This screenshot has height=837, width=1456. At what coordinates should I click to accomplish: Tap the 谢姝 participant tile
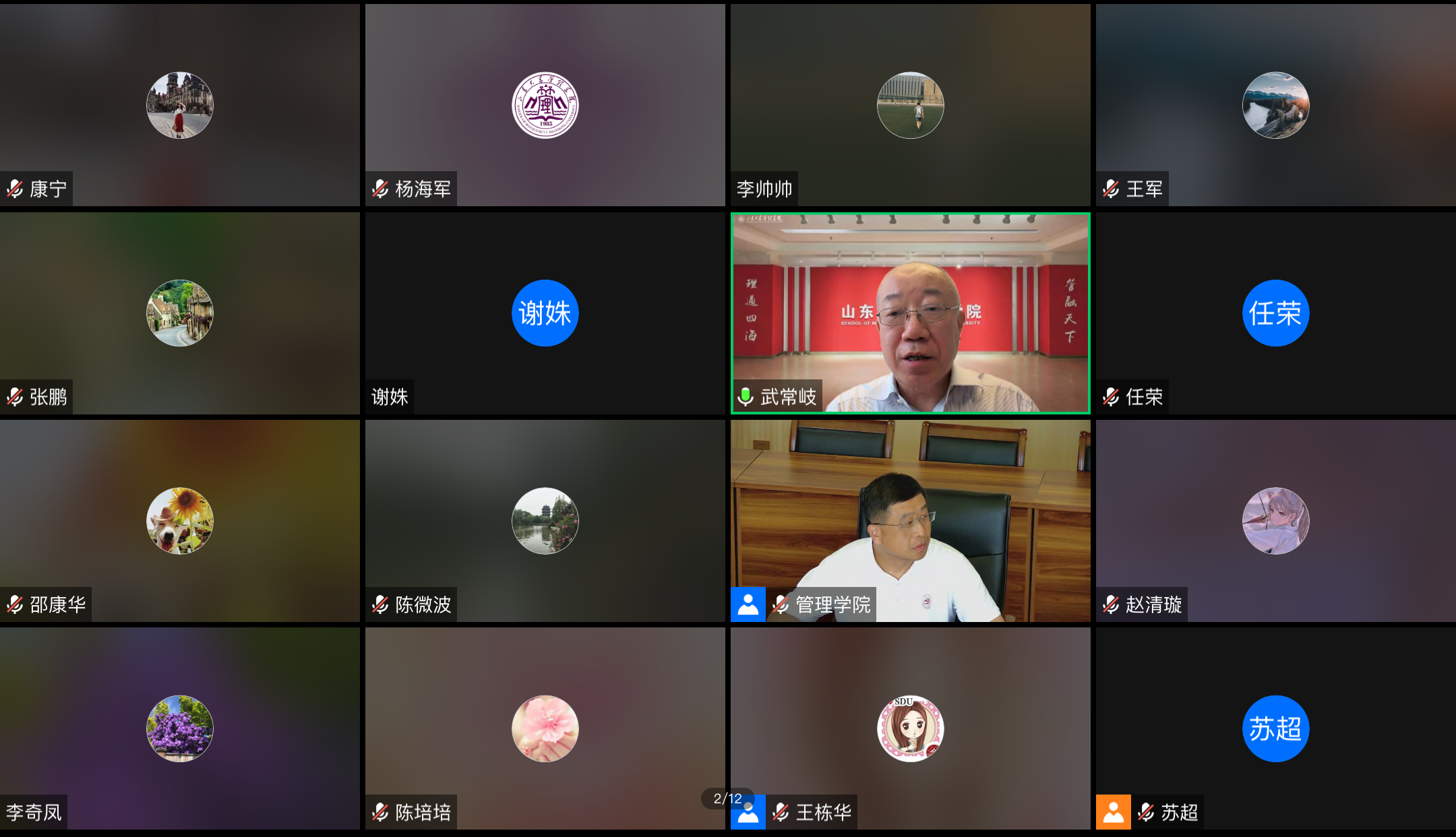point(545,313)
